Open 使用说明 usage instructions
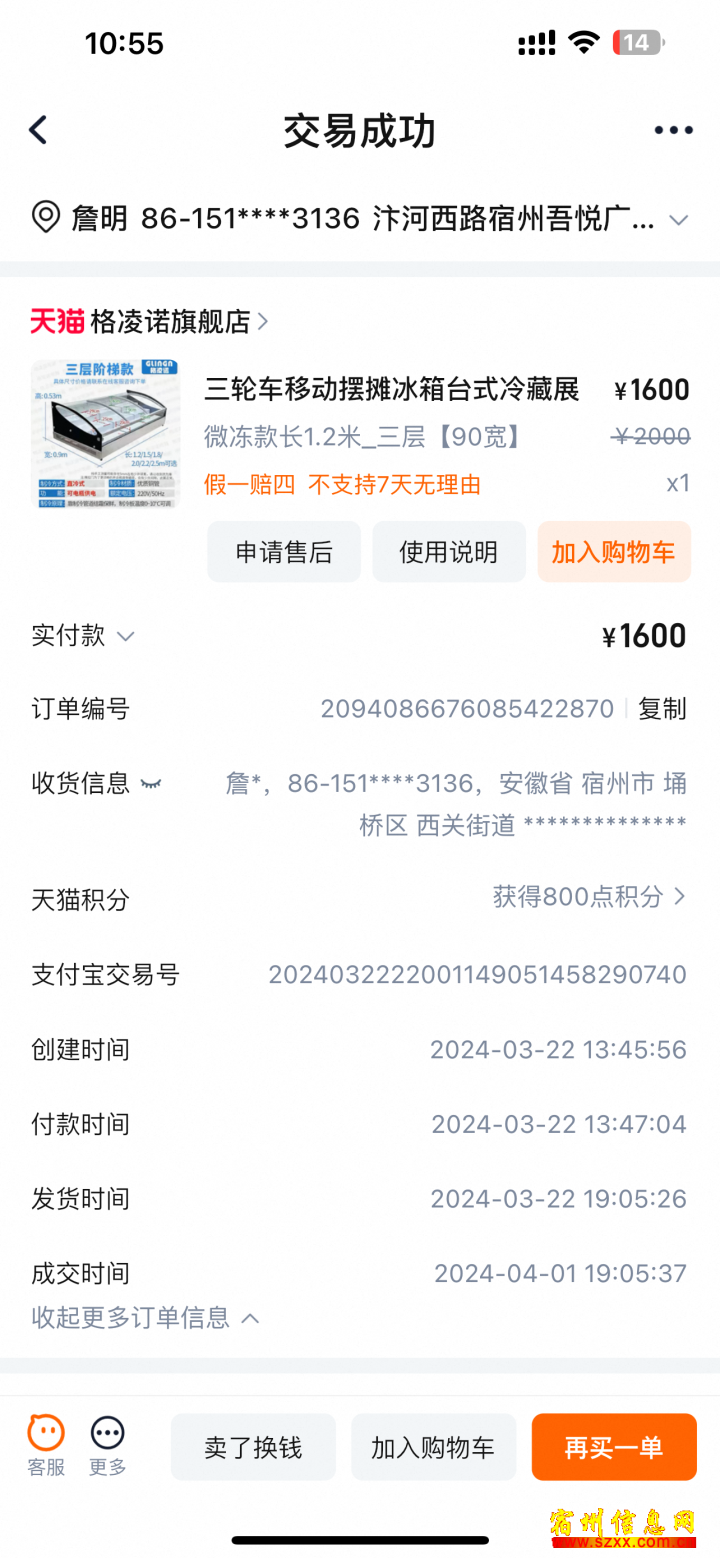 (449, 552)
